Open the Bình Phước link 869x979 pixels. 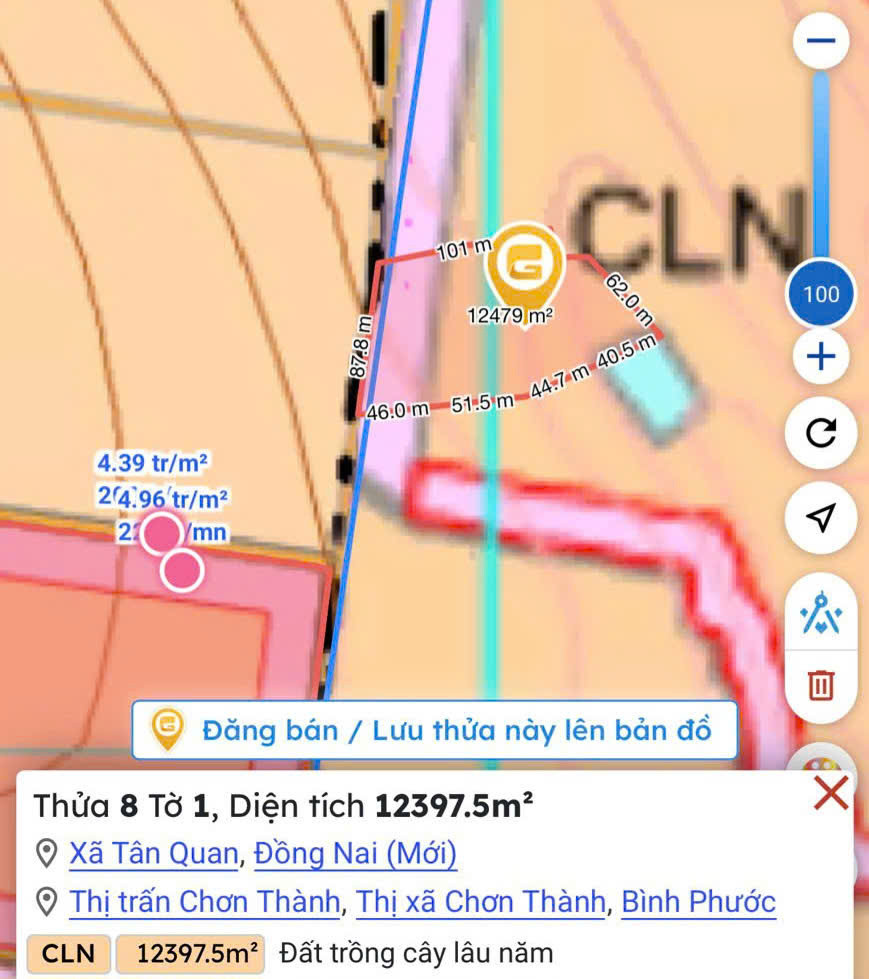click(698, 902)
